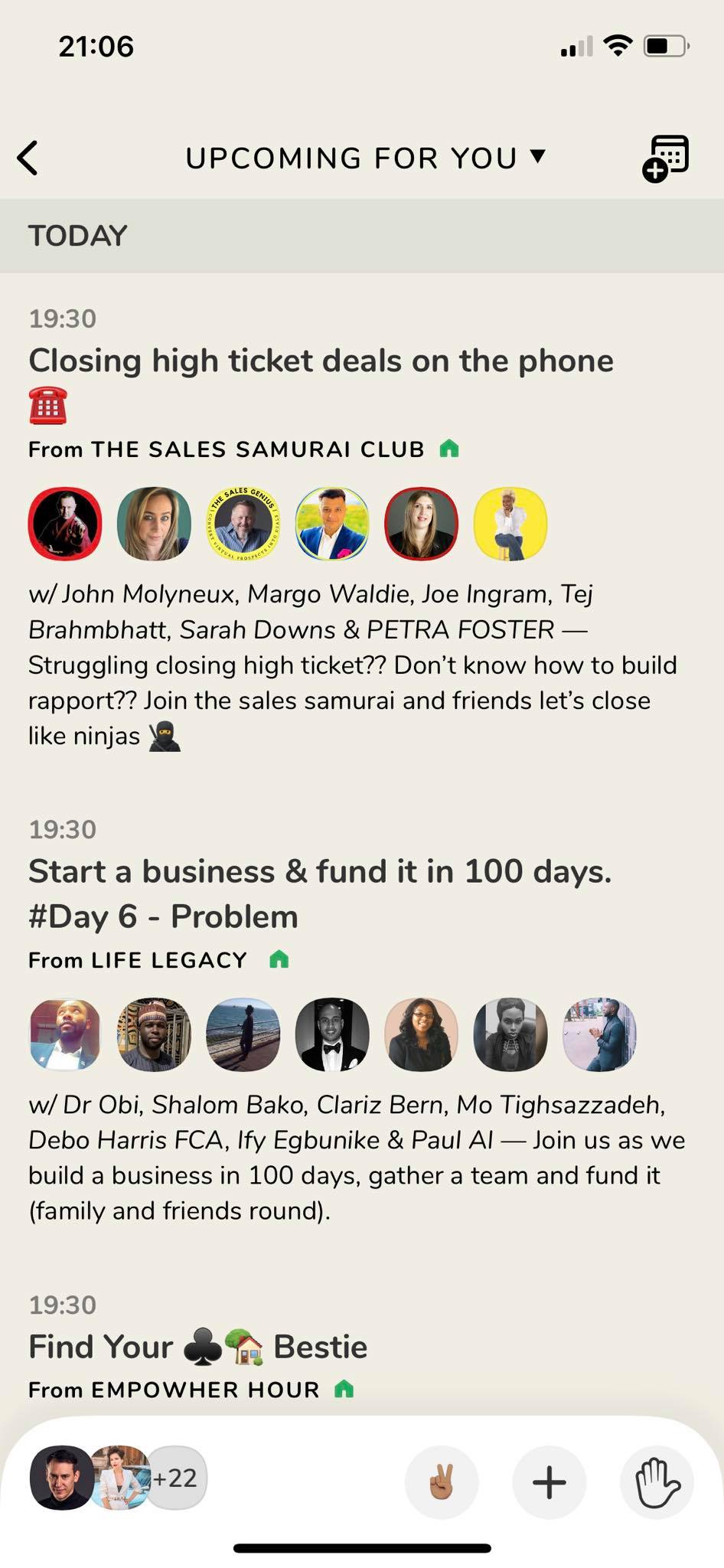Return to the current room with +22 participants
Screen dimensions: 724x1568
(119, 1478)
